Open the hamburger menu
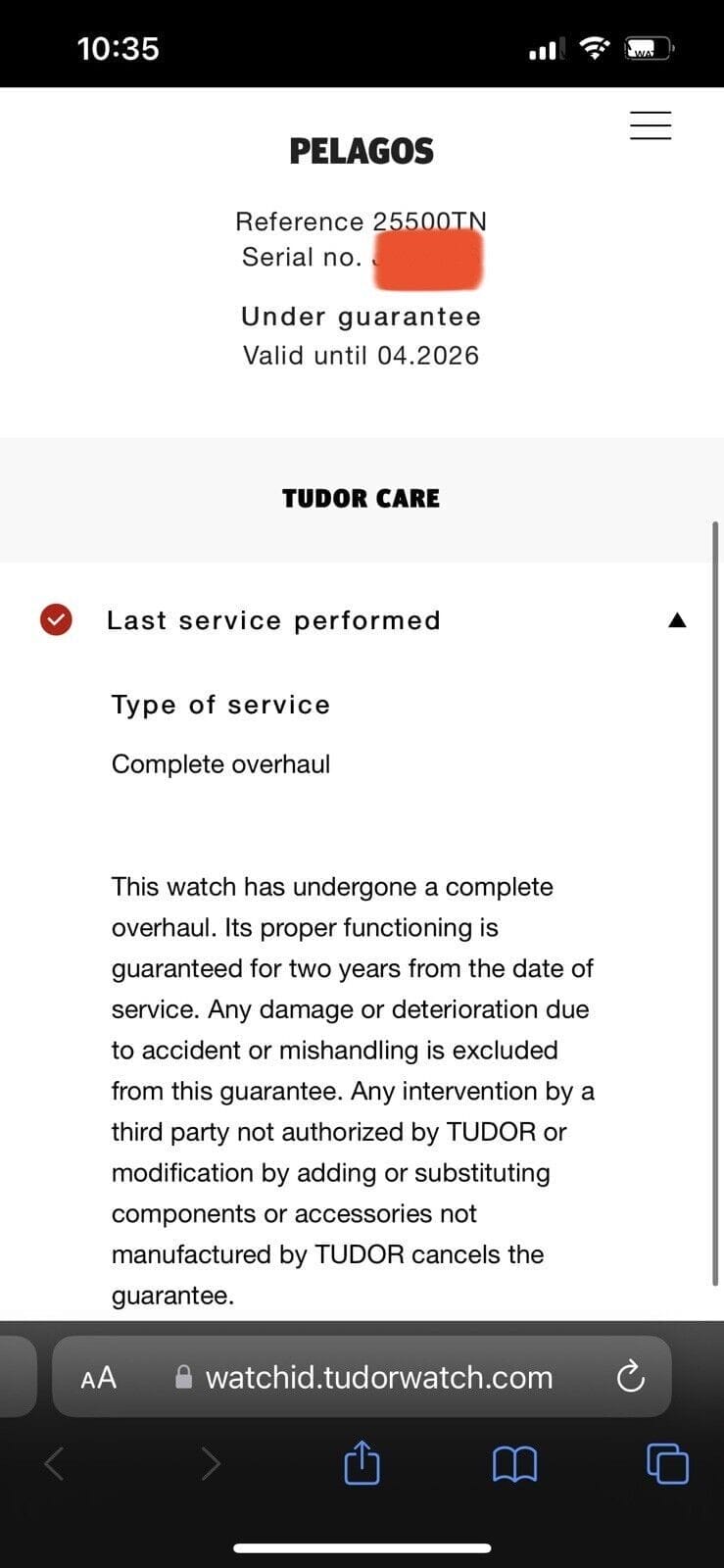The image size is (724, 1568). coord(650,125)
